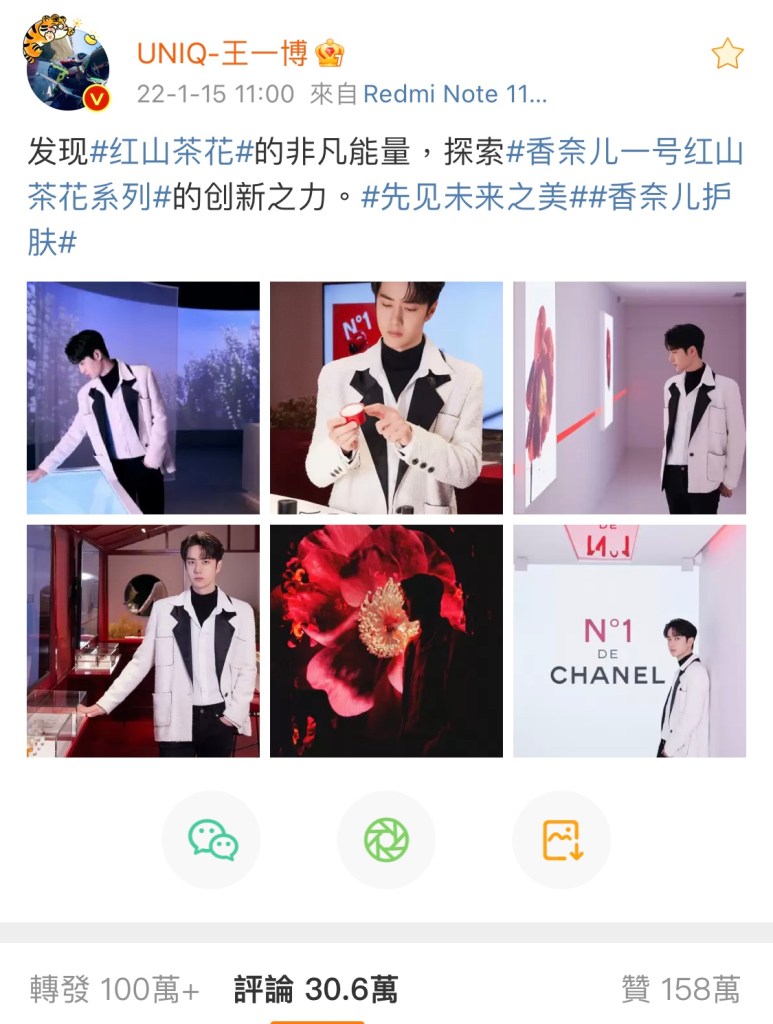Share the post via WeChat icon
This screenshot has height=1024, width=773.
tap(212, 840)
